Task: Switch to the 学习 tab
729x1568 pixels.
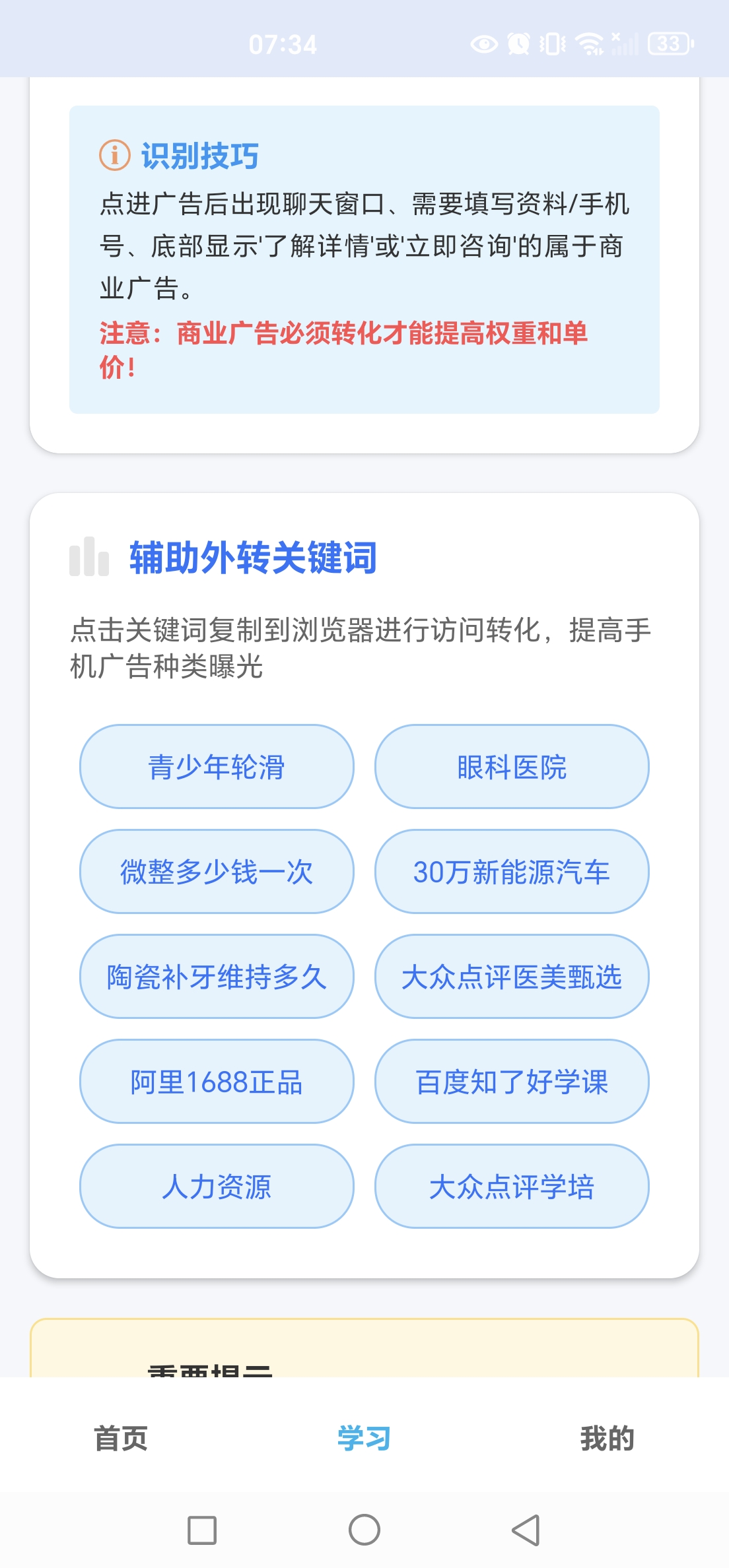Action: [x=364, y=1439]
